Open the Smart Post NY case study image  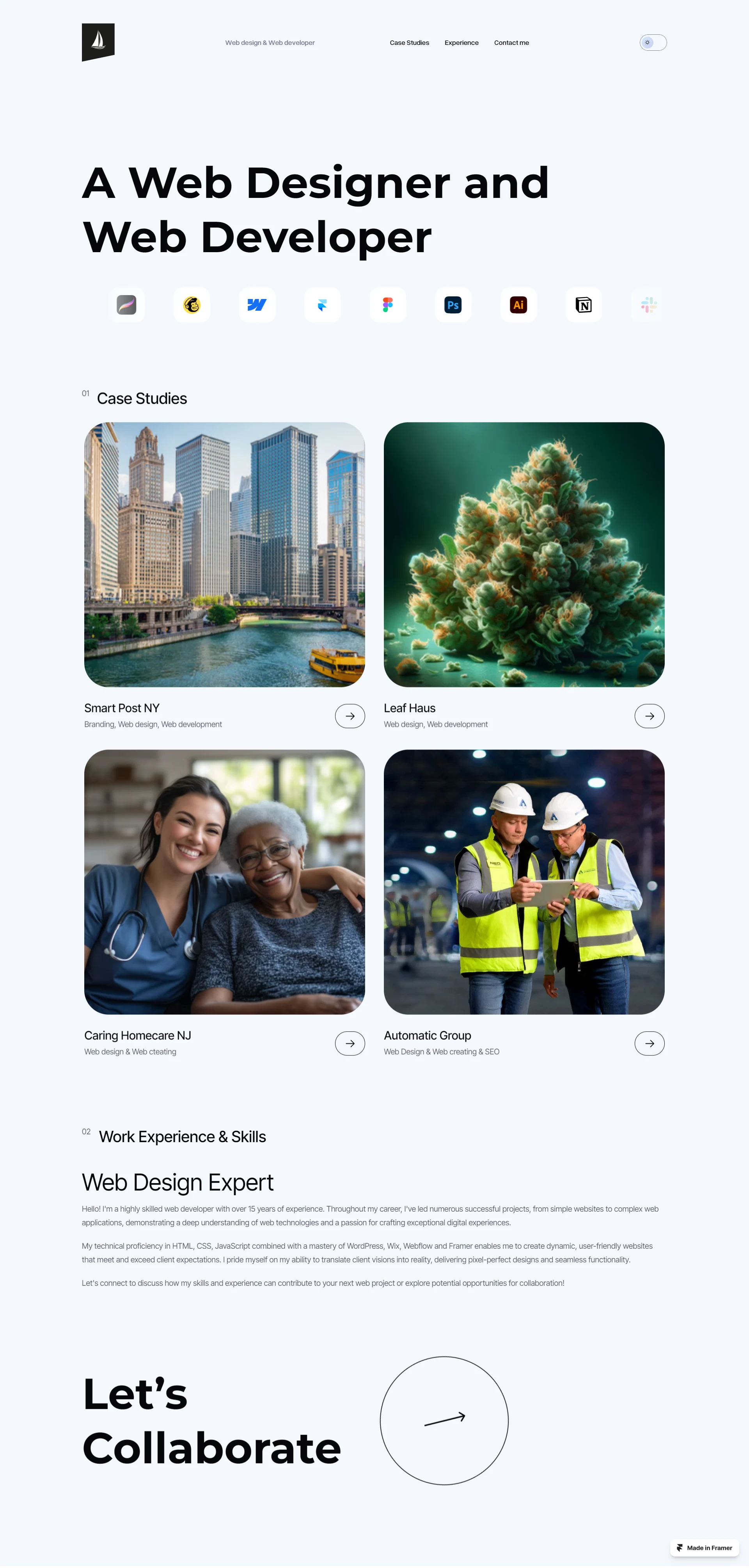click(225, 554)
